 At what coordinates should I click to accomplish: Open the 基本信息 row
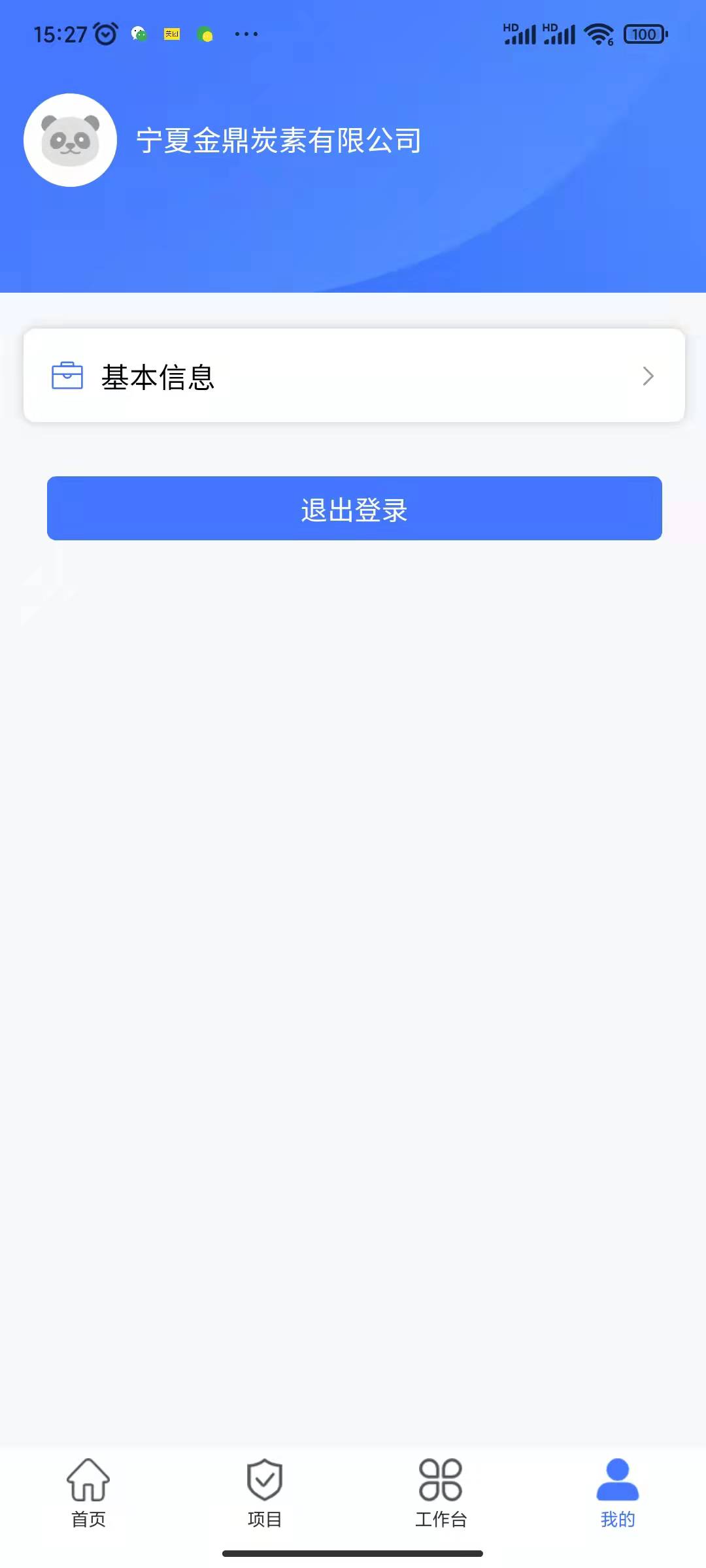tap(354, 376)
